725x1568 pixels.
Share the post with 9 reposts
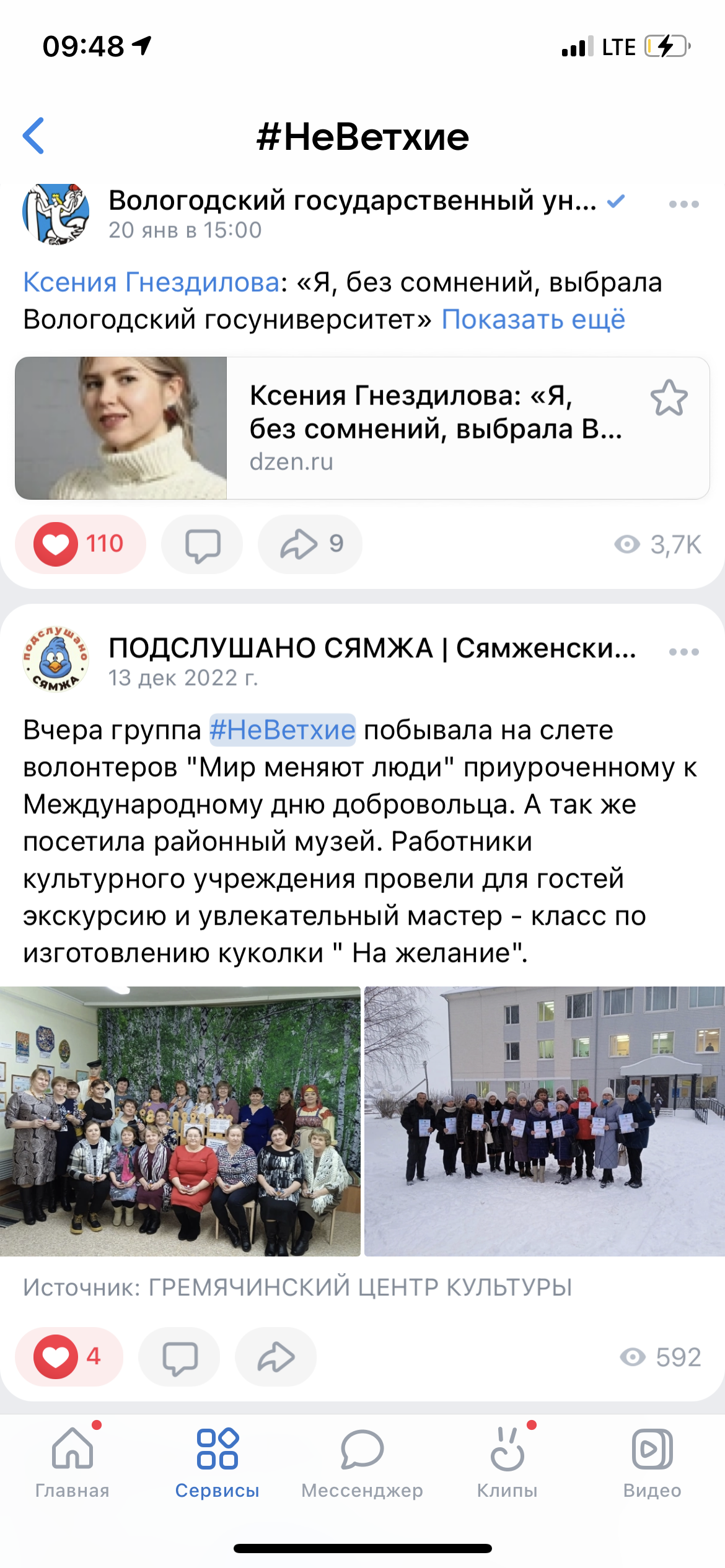point(310,544)
